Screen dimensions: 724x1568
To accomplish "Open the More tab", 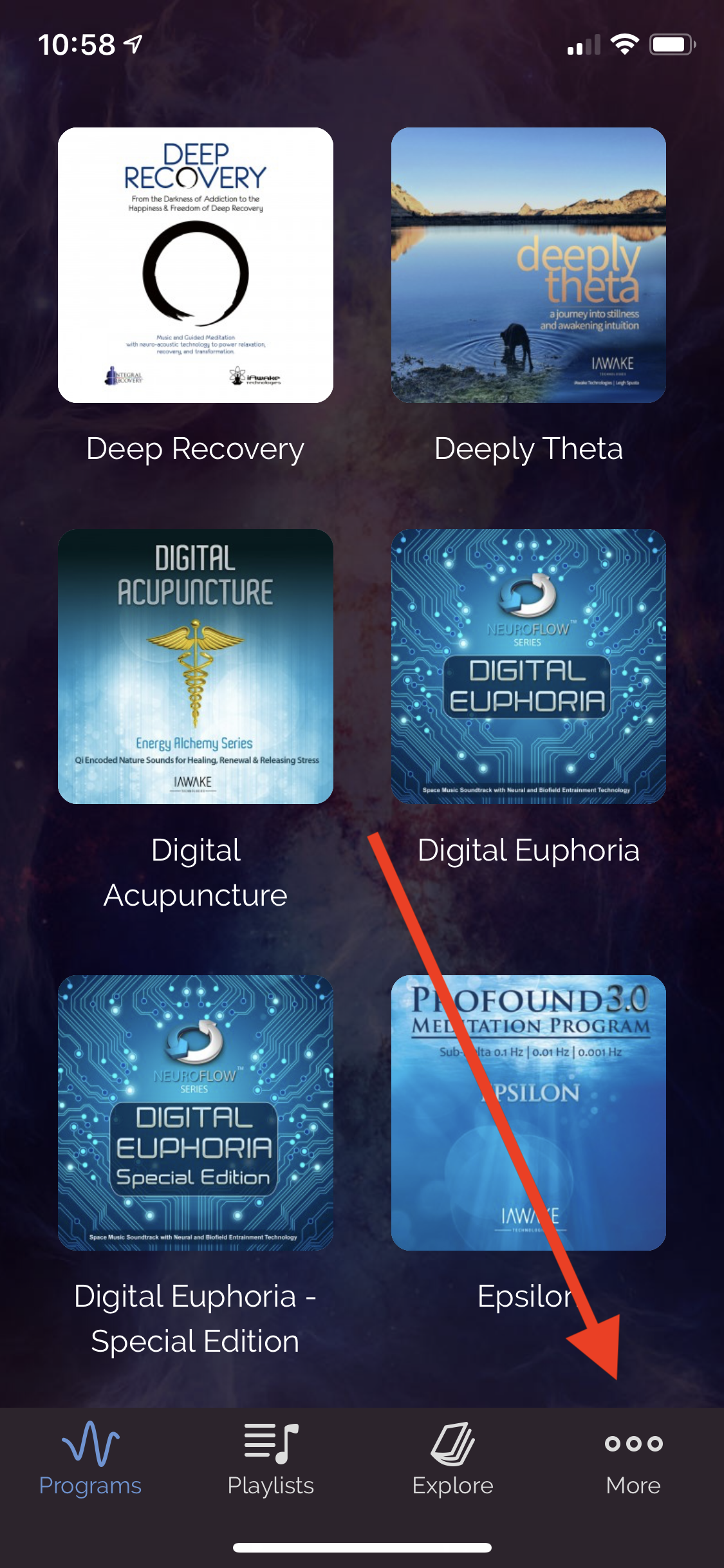I will point(633,1459).
